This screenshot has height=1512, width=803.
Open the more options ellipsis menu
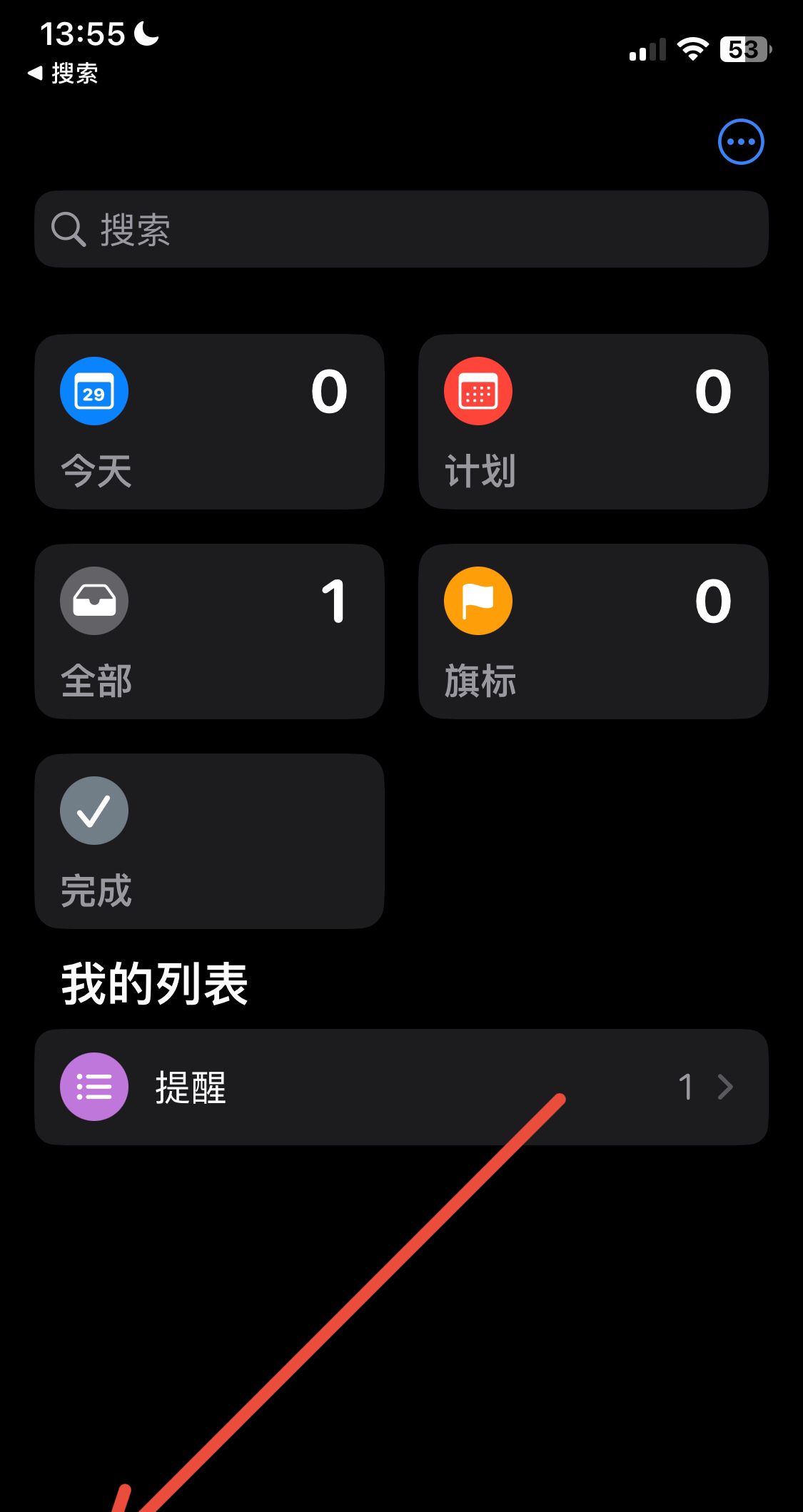point(740,141)
